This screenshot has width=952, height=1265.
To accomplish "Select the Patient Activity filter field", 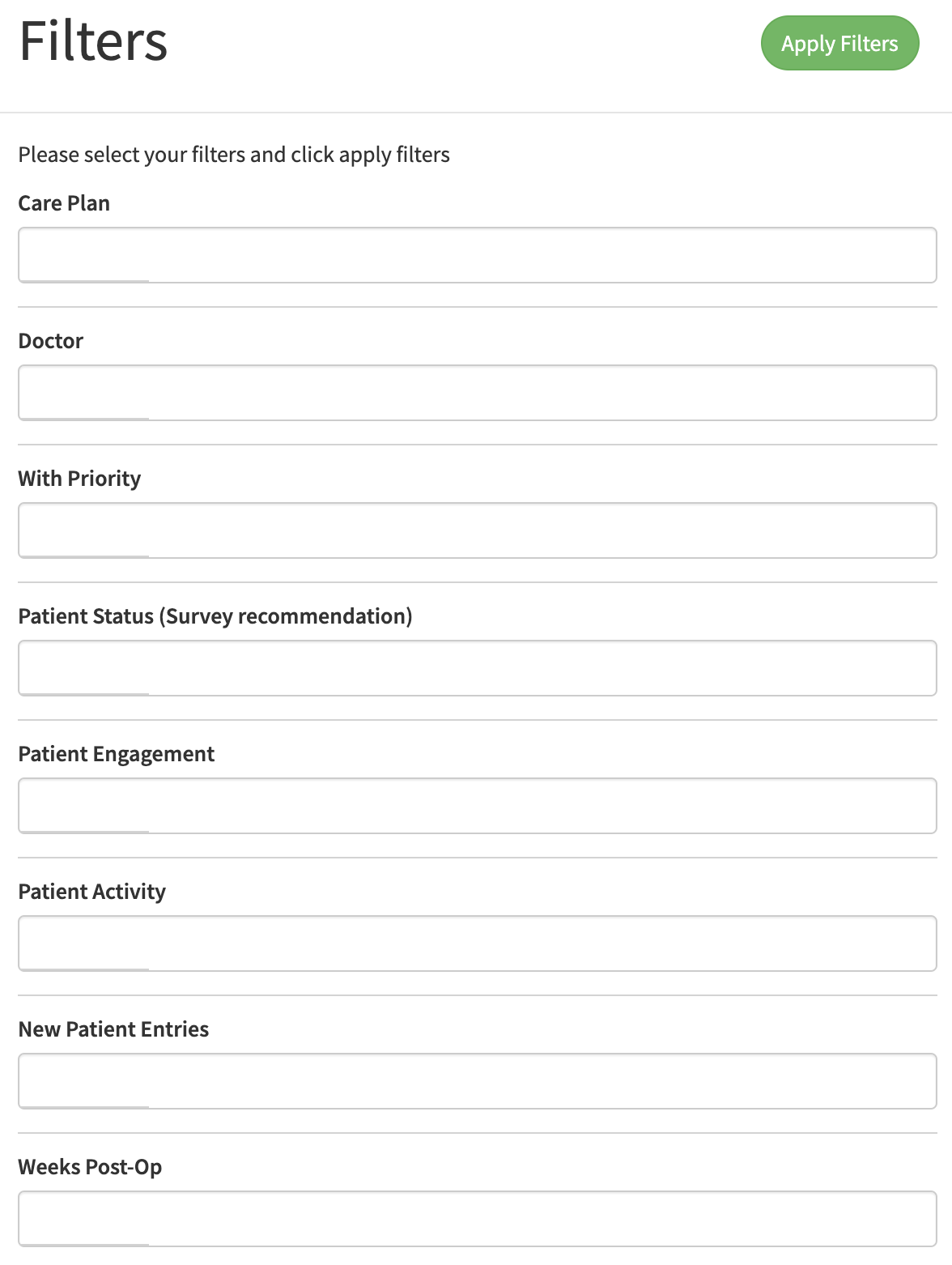I will (x=477, y=943).
